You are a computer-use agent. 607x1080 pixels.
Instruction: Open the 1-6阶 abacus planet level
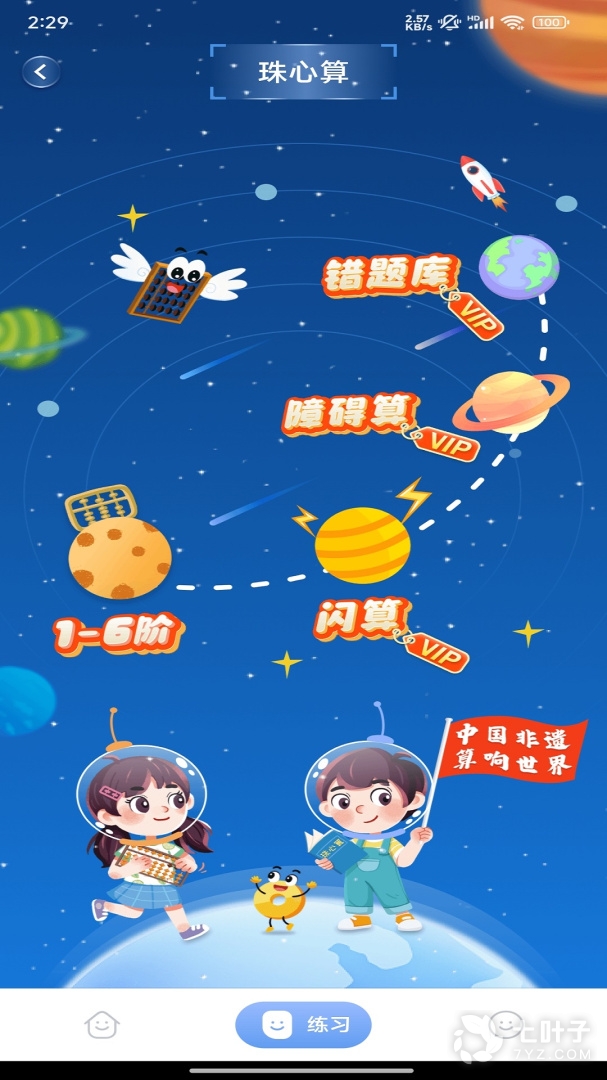[119, 557]
